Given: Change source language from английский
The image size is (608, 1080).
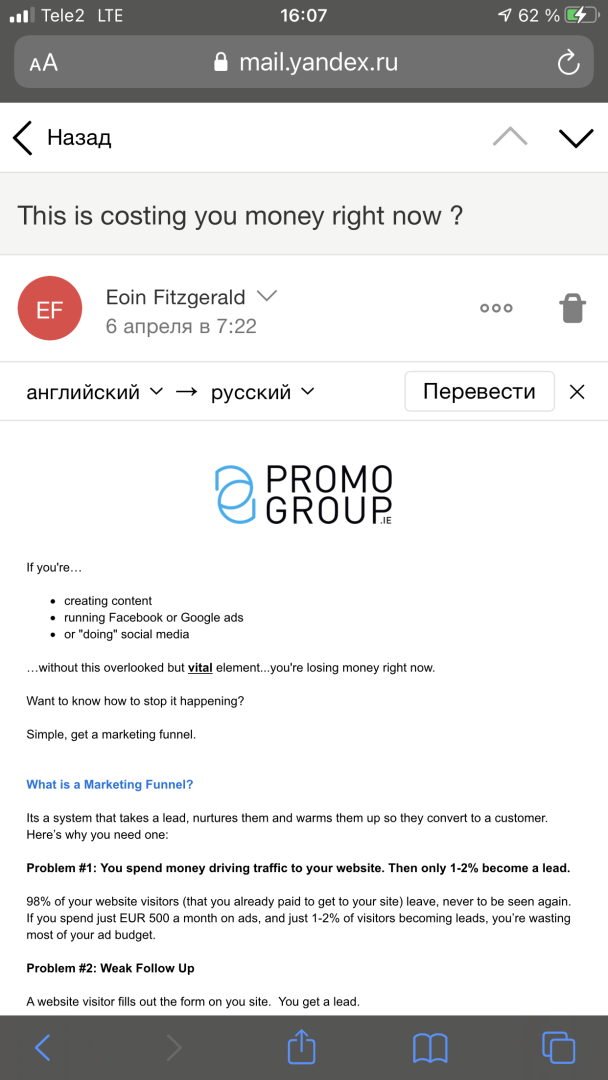Looking at the screenshot, I should 94,392.
